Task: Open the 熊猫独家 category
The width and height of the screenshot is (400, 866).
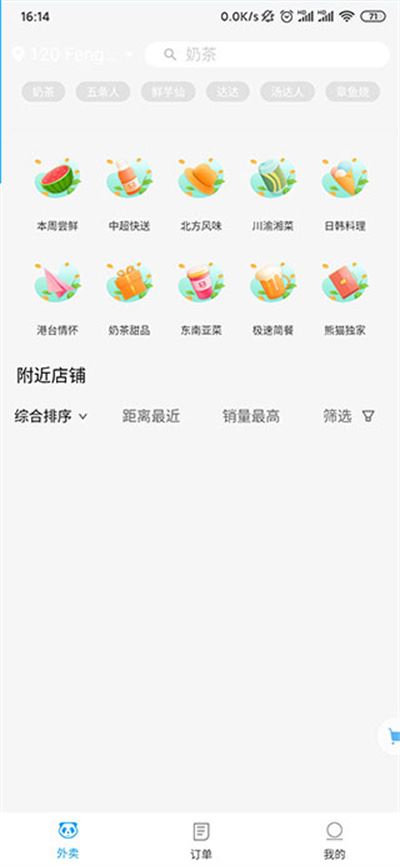Action: pos(345,299)
